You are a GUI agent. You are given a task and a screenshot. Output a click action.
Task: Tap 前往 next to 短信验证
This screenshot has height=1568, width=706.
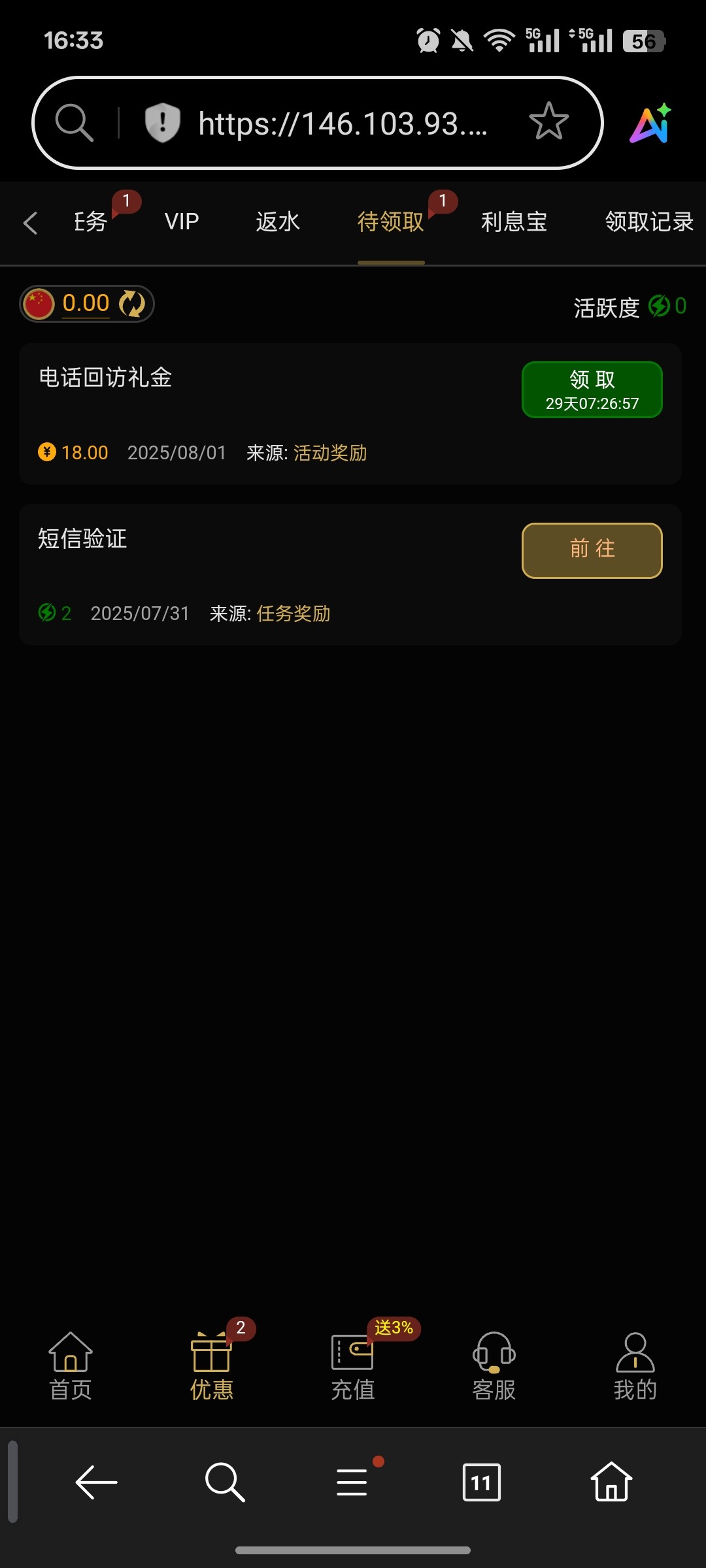[592, 550]
